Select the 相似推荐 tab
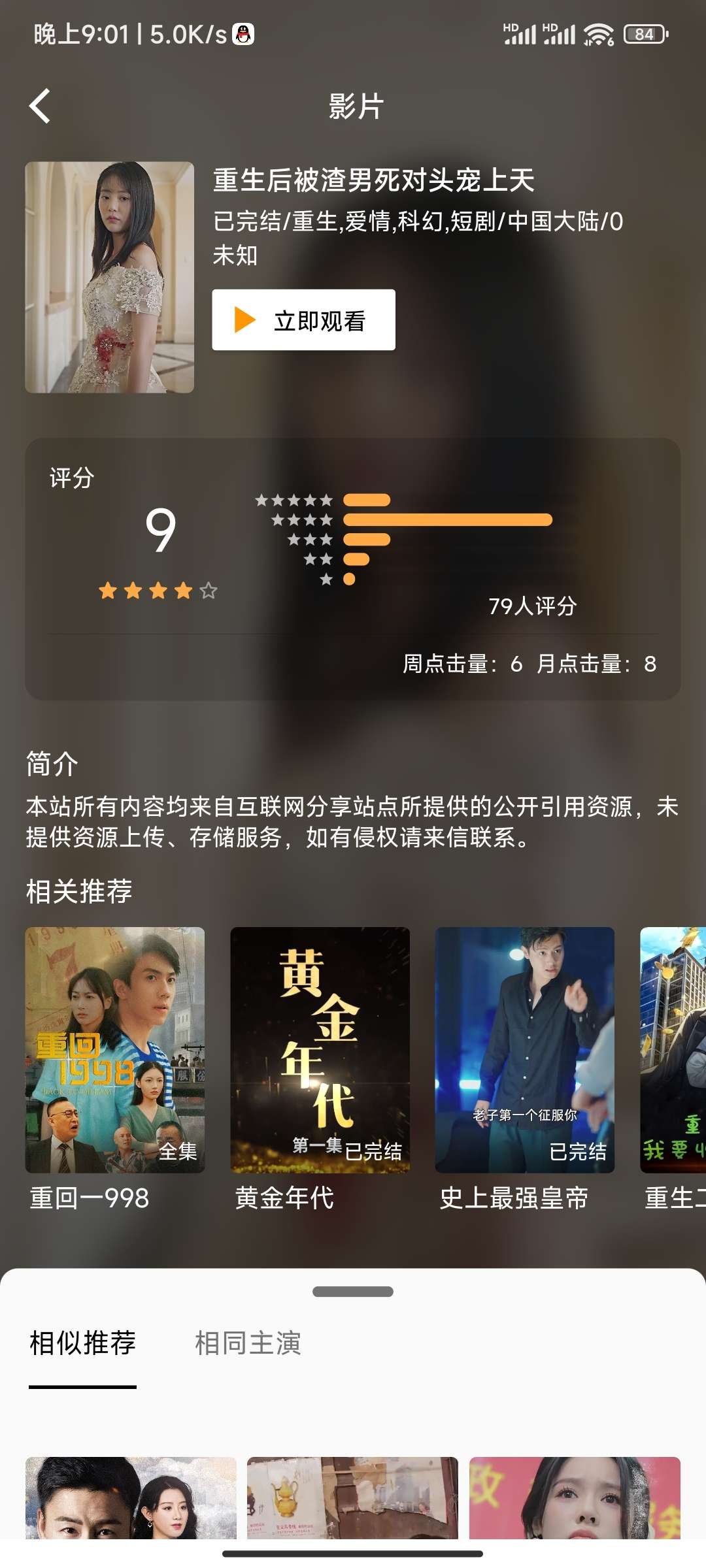Viewport: 706px width, 1568px height. click(x=82, y=1344)
